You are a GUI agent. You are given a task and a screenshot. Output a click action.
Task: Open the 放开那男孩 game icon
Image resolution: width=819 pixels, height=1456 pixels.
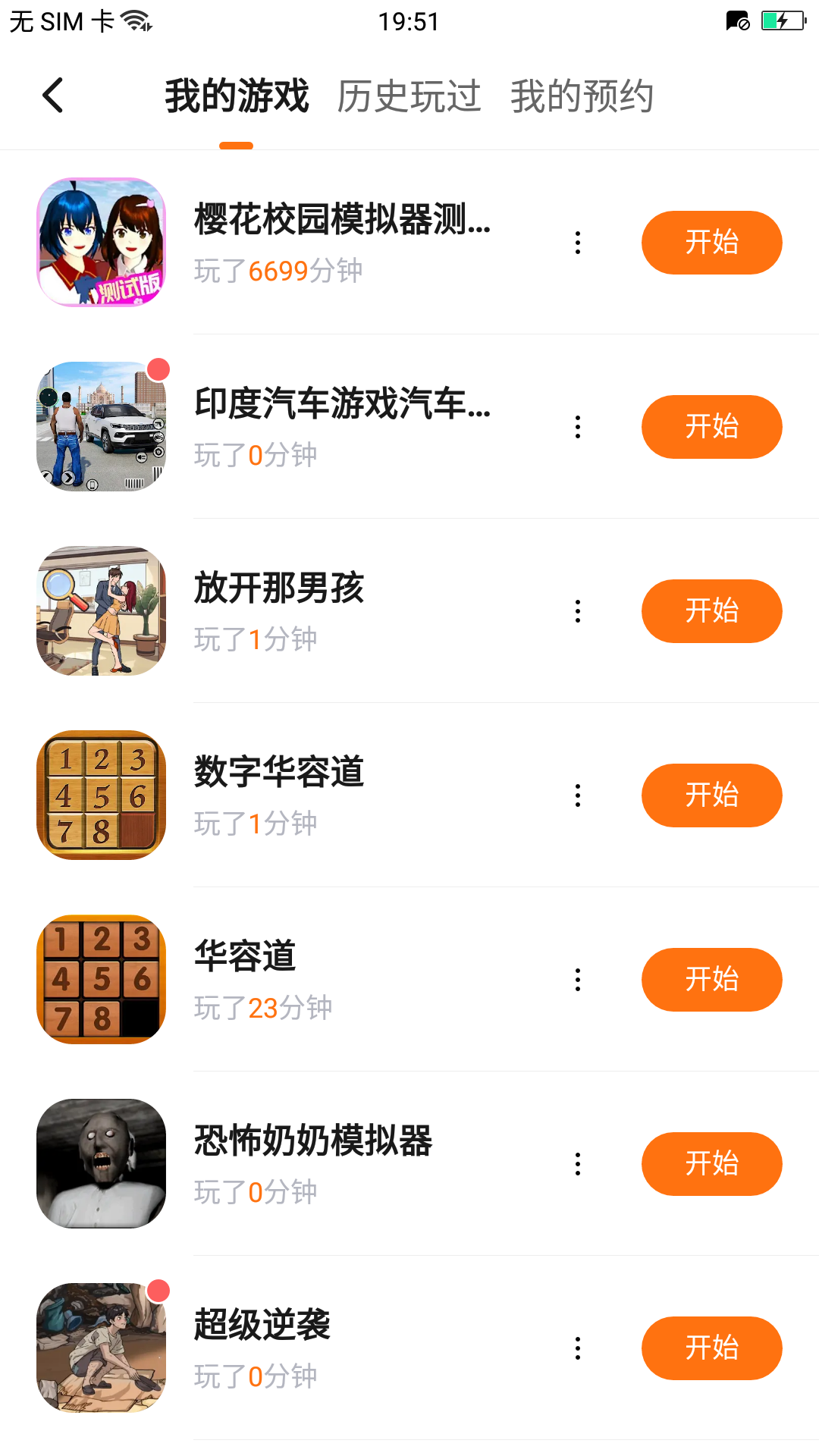[x=101, y=611]
